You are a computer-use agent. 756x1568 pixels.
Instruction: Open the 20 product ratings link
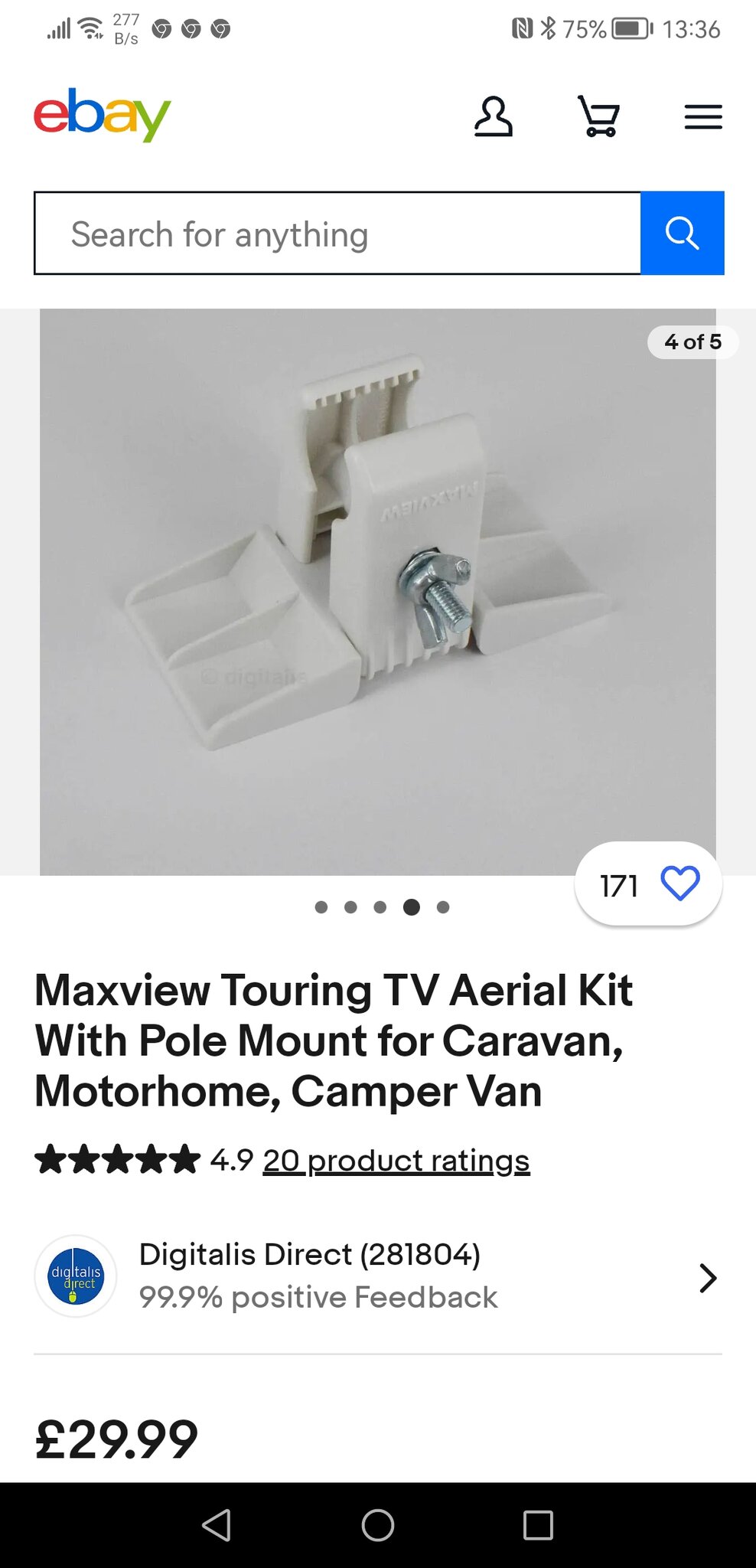pos(396,1161)
